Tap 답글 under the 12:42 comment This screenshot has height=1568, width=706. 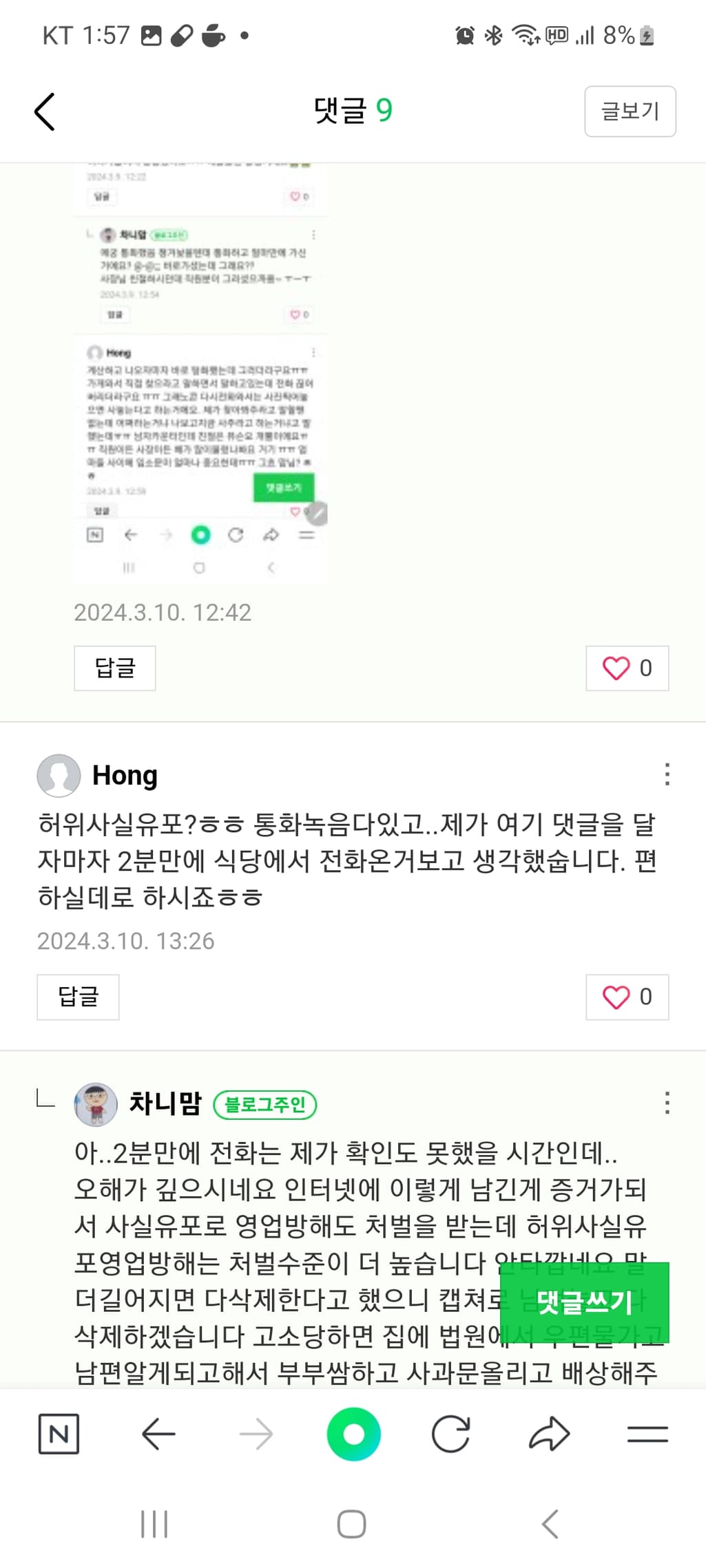(x=115, y=668)
